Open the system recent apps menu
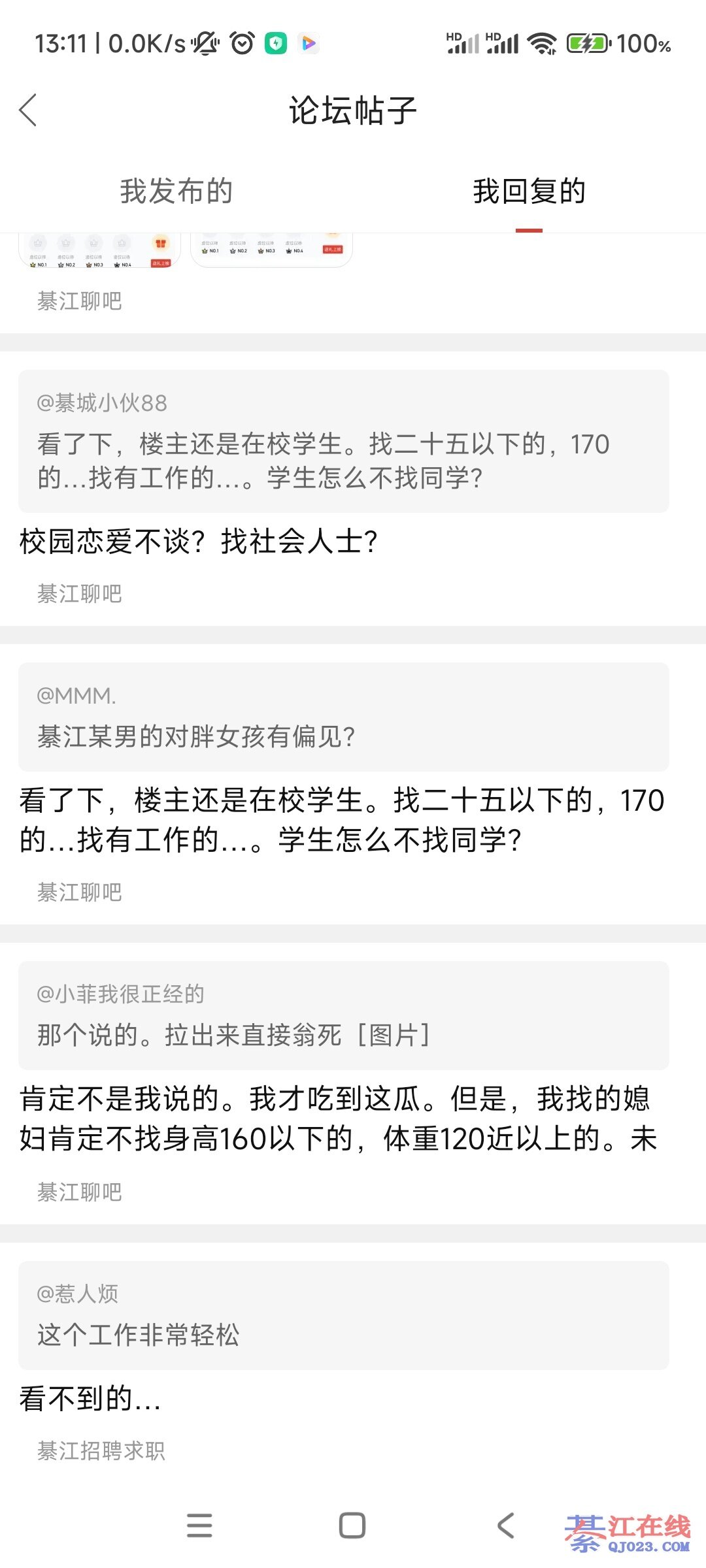Viewport: 706px width, 1568px height. click(199, 1526)
